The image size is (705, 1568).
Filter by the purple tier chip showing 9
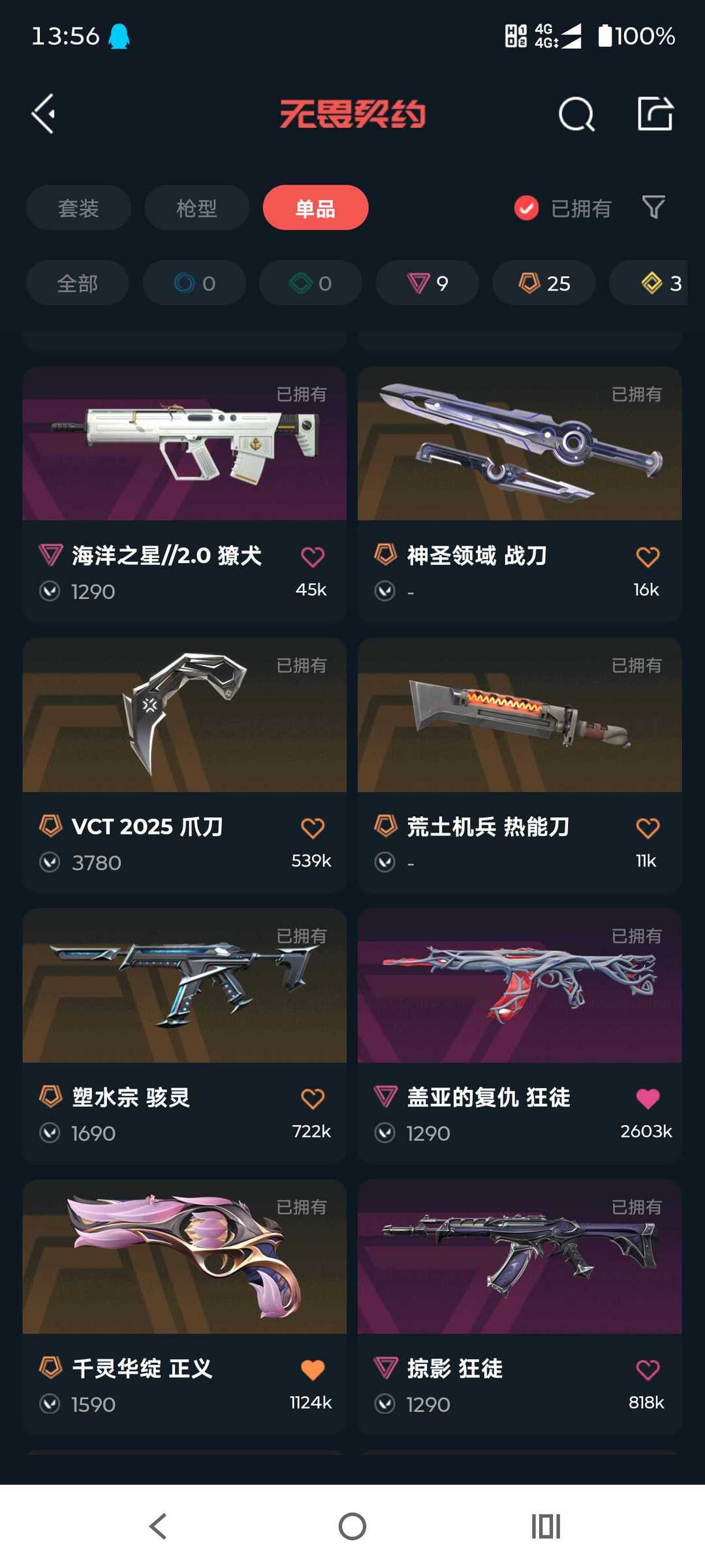427,283
